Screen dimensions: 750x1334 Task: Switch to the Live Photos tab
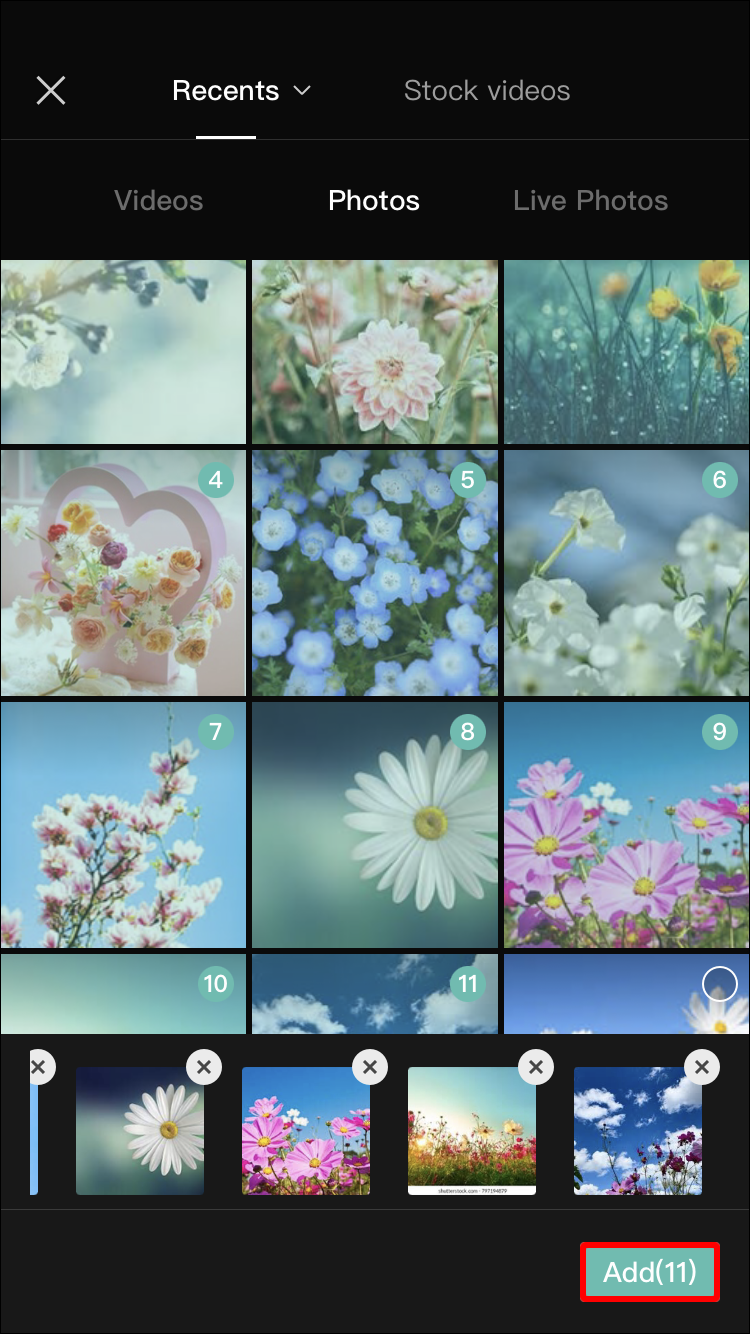point(590,200)
